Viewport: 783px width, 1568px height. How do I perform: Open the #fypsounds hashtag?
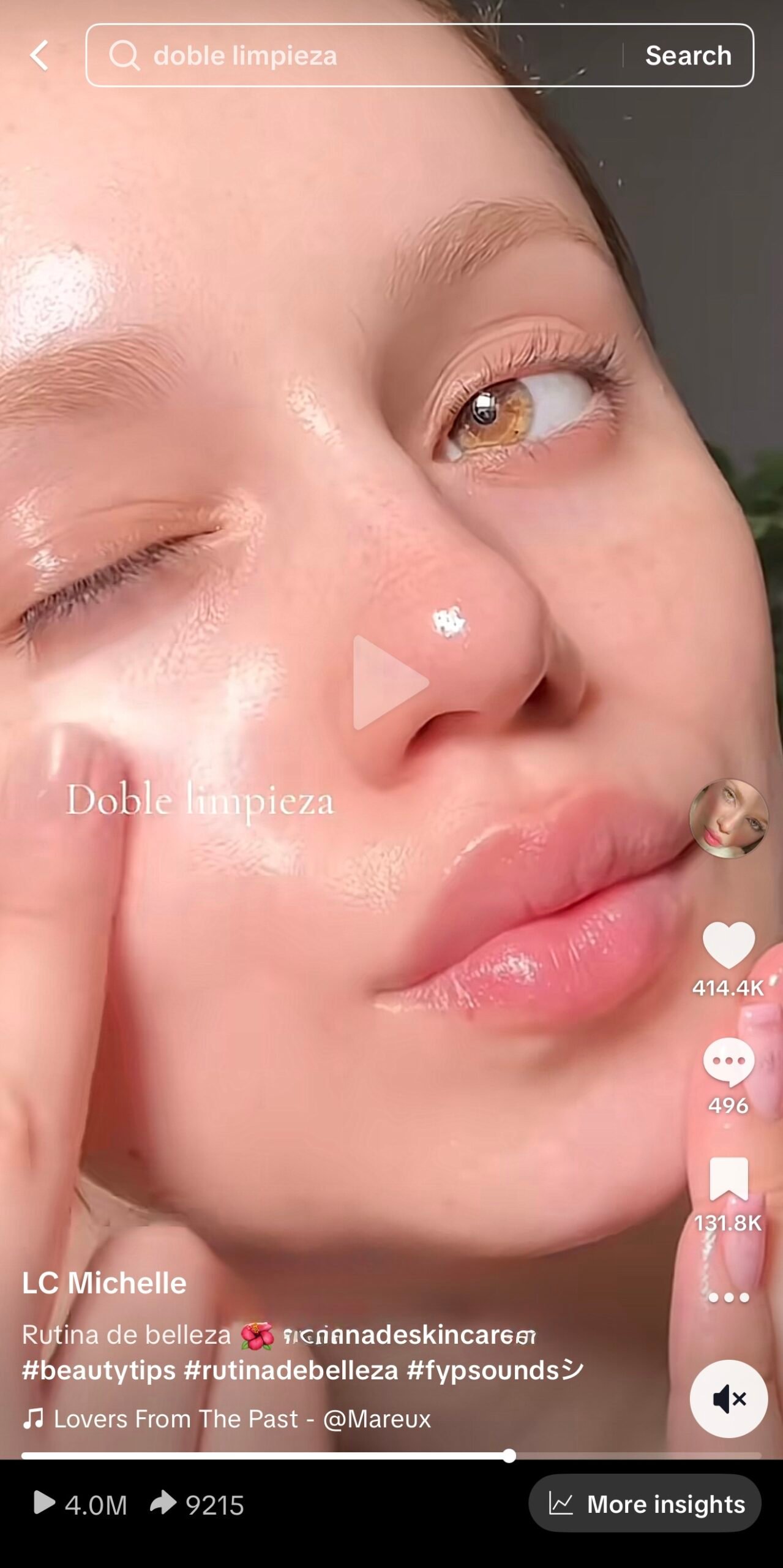495,1371
